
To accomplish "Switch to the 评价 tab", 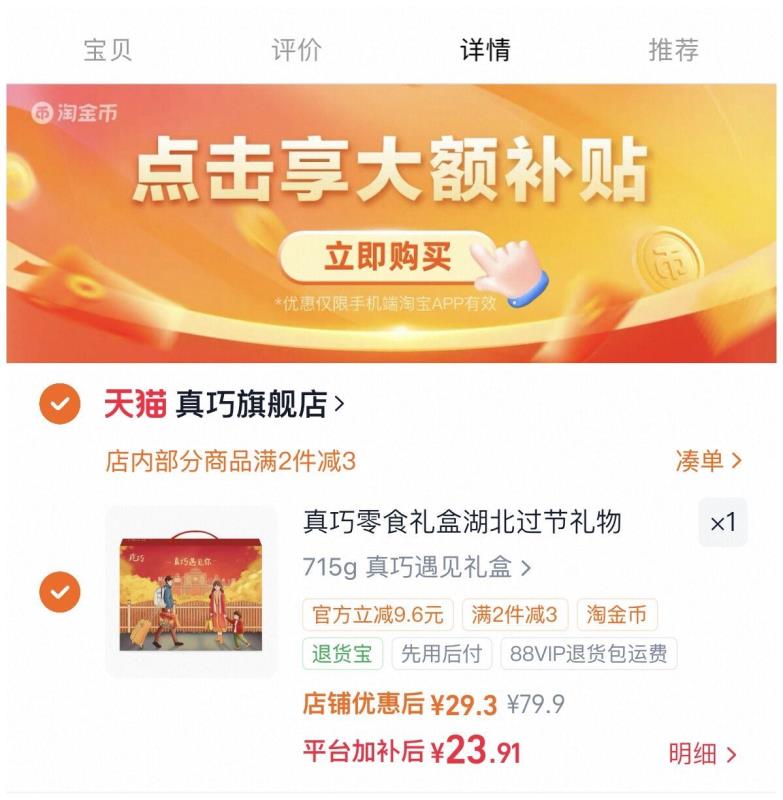I will (x=293, y=51).
